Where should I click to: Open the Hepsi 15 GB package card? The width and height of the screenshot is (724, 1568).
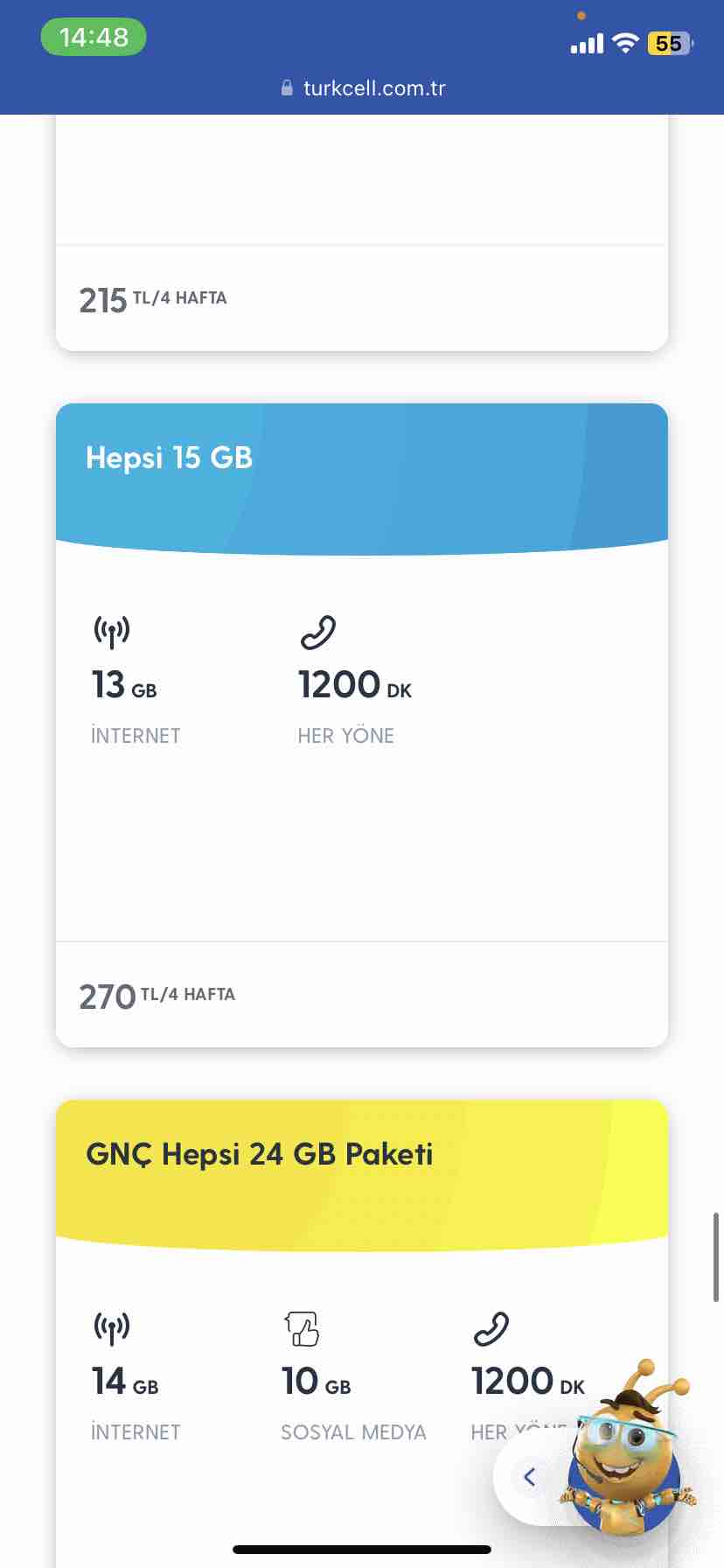click(362, 724)
